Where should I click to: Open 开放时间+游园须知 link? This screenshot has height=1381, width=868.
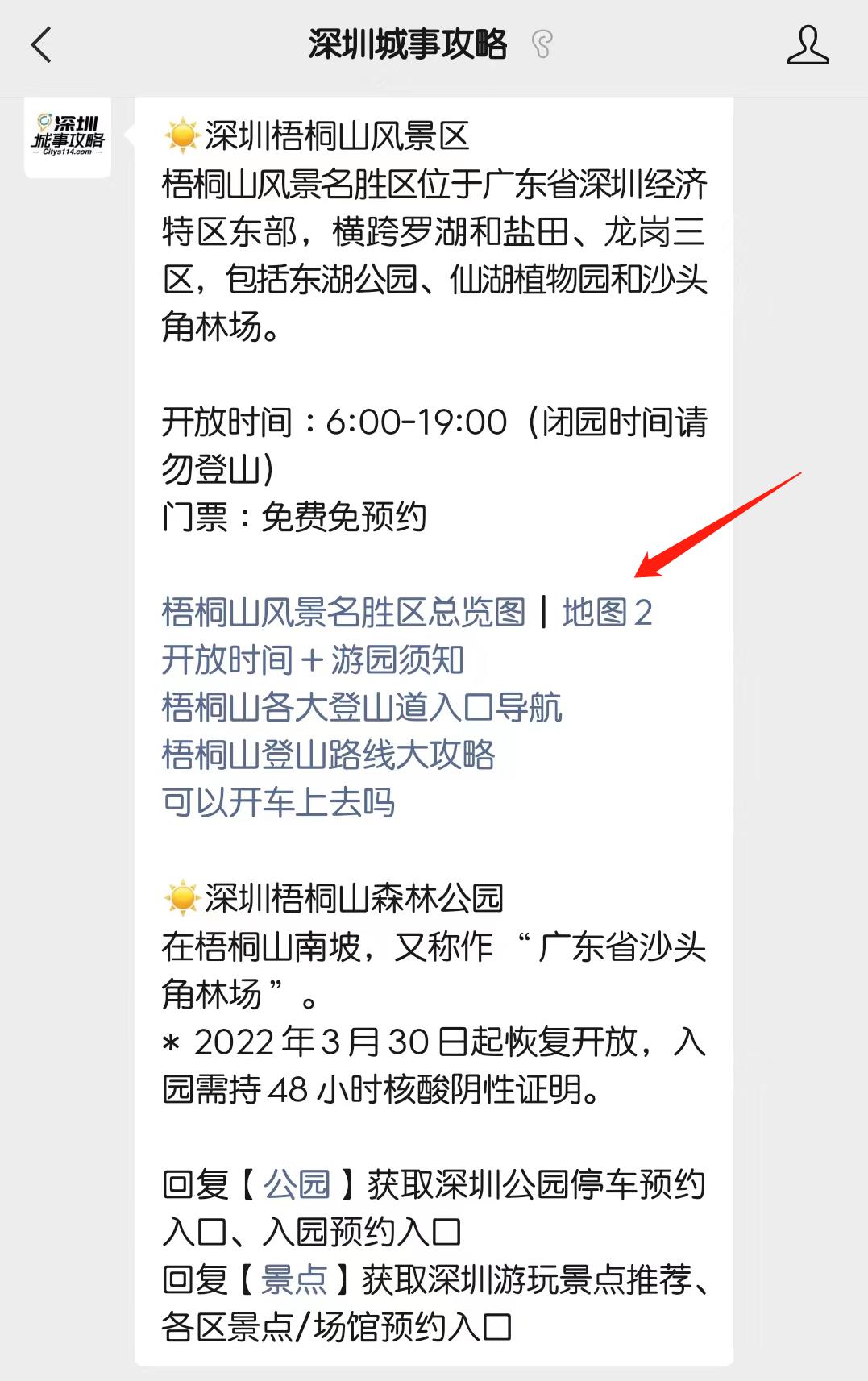coord(313,660)
